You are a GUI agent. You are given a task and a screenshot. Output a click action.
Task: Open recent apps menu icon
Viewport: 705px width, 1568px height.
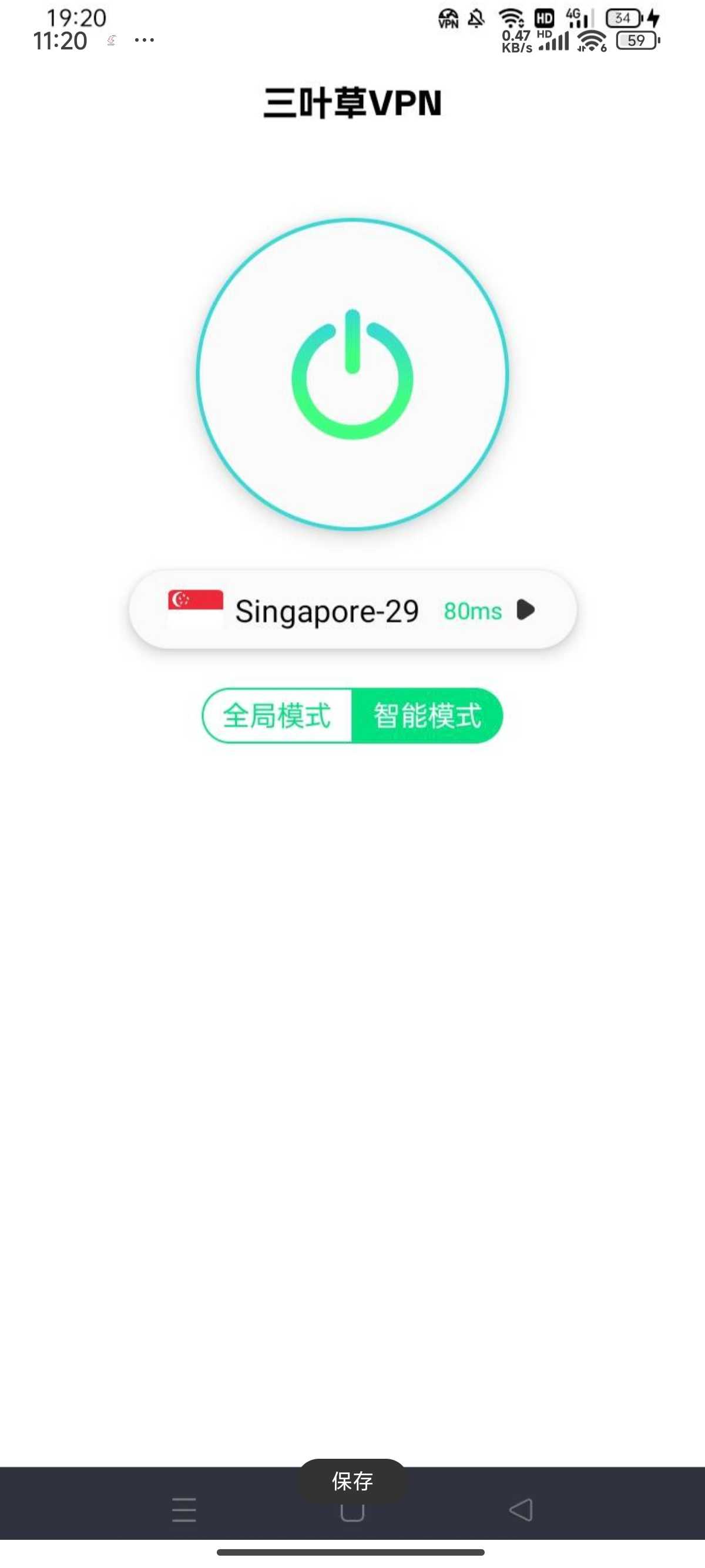[x=184, y=1509]
